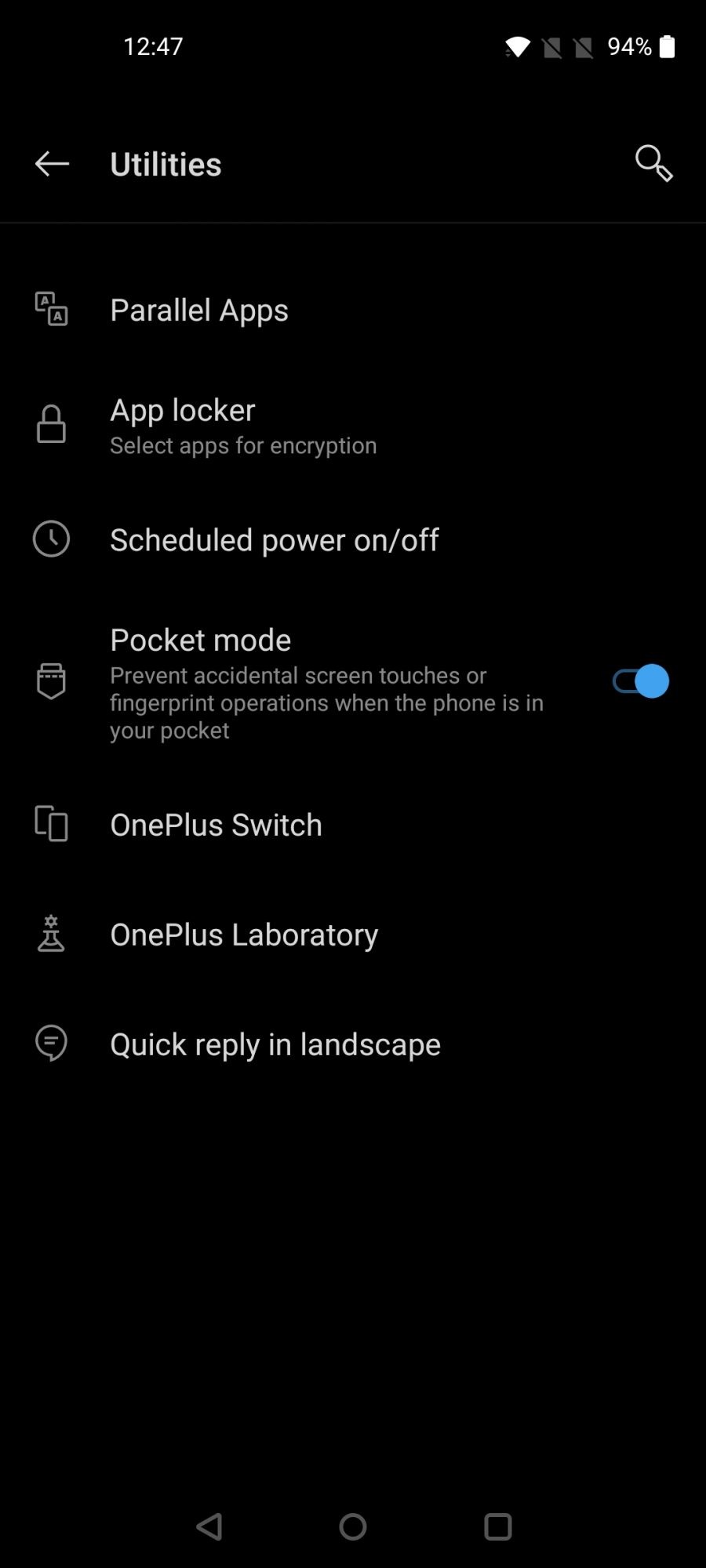Image resolution: width=706 pixels, height=1568 pixels.
Task: Open the settings search icon
Action: [653, 163]
